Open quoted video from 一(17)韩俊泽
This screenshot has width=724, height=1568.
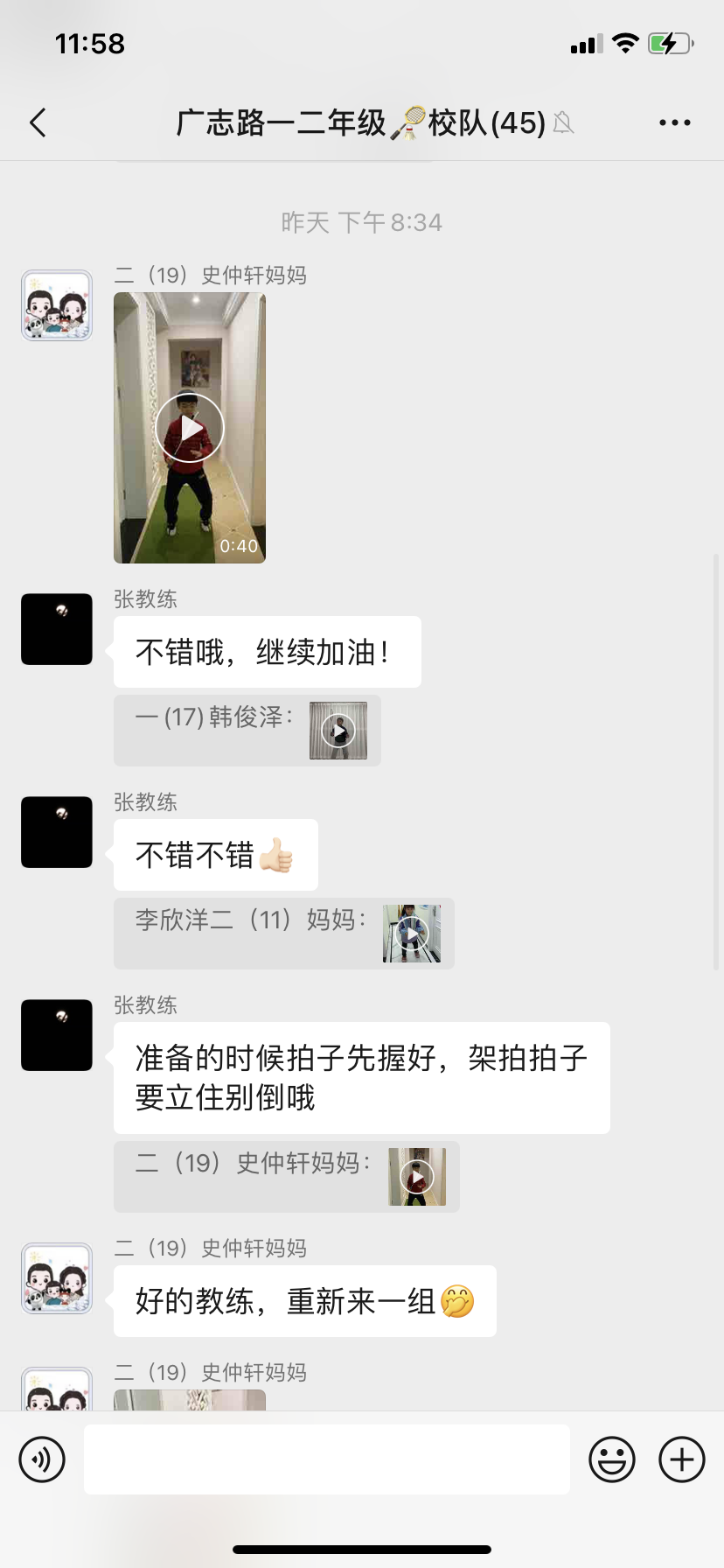(338, 731)
